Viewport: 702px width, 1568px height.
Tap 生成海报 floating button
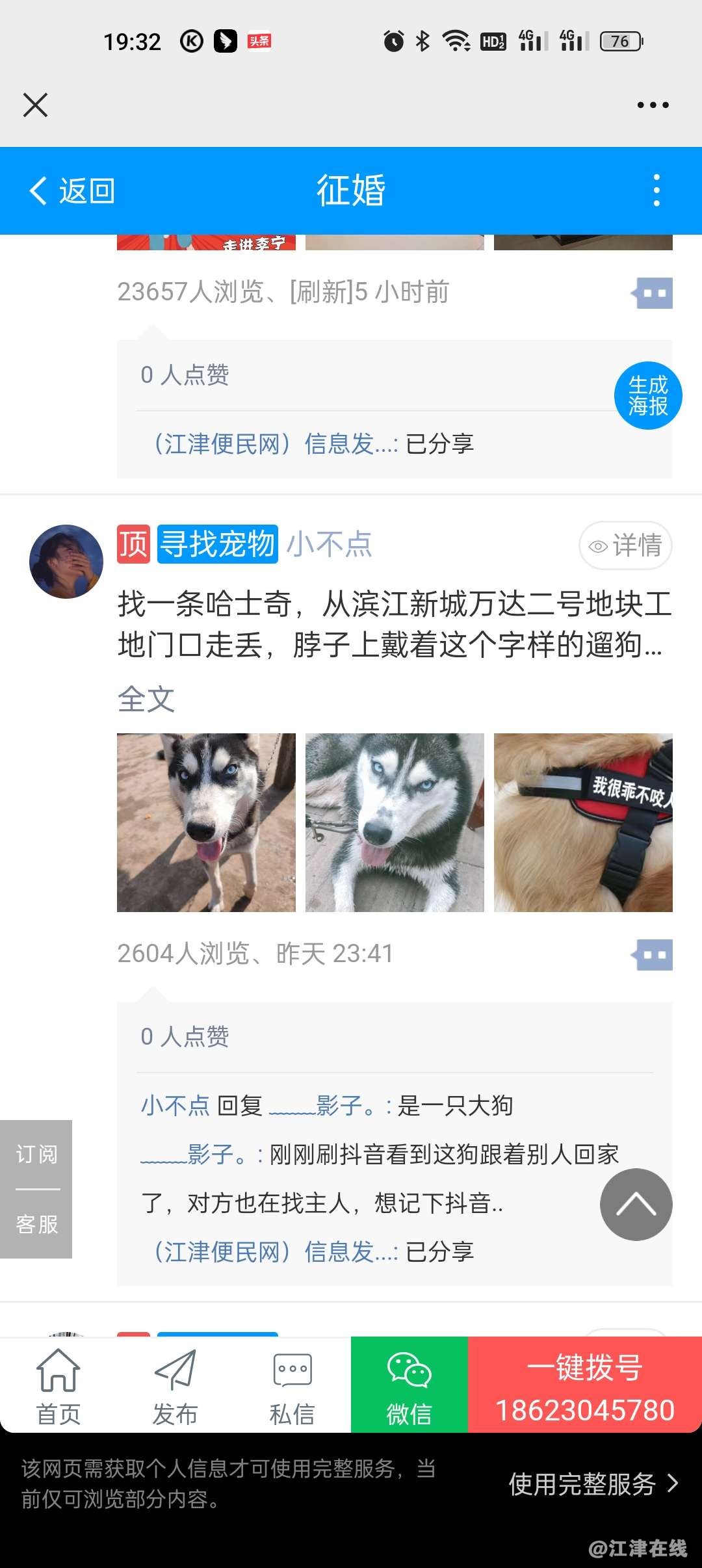point(647,395)
